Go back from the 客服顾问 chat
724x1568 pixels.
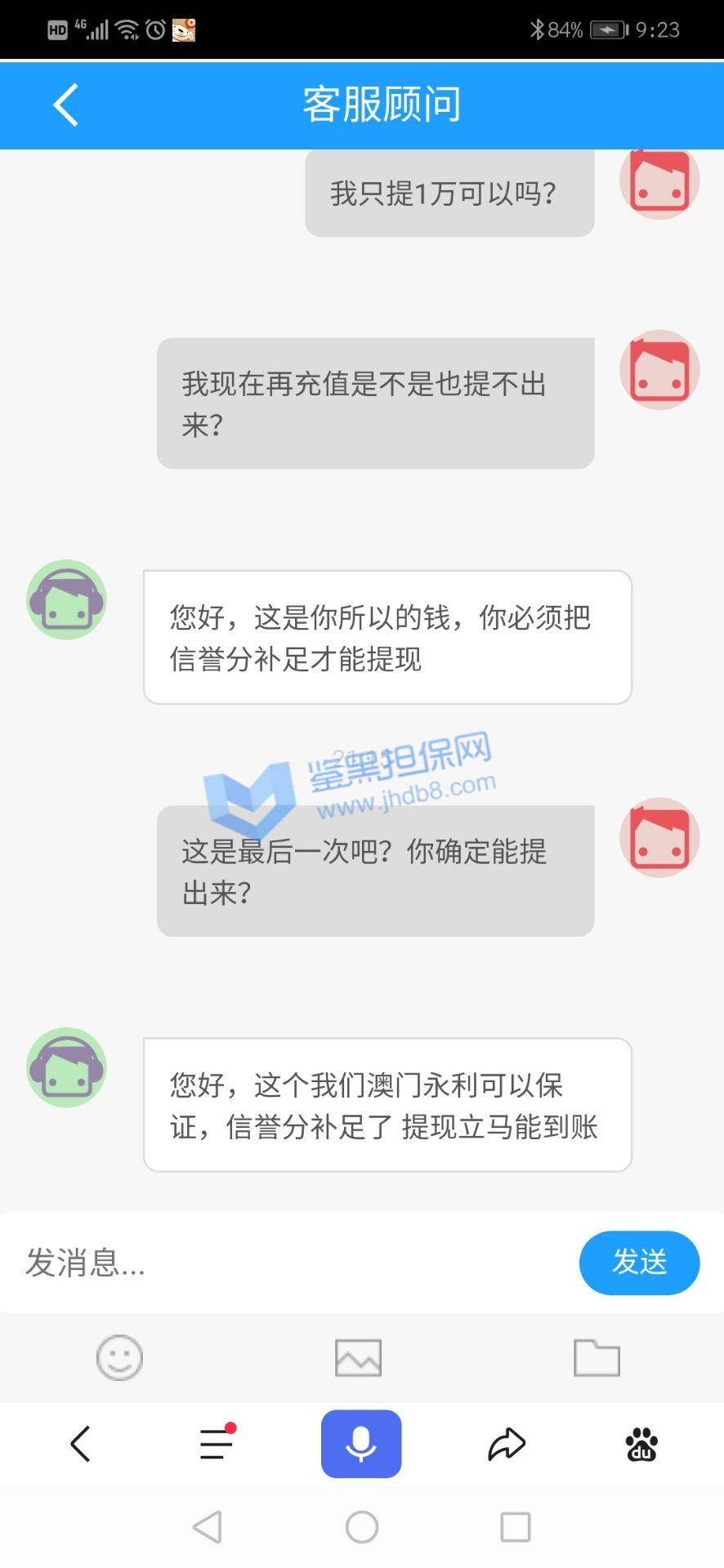(65, 105)
